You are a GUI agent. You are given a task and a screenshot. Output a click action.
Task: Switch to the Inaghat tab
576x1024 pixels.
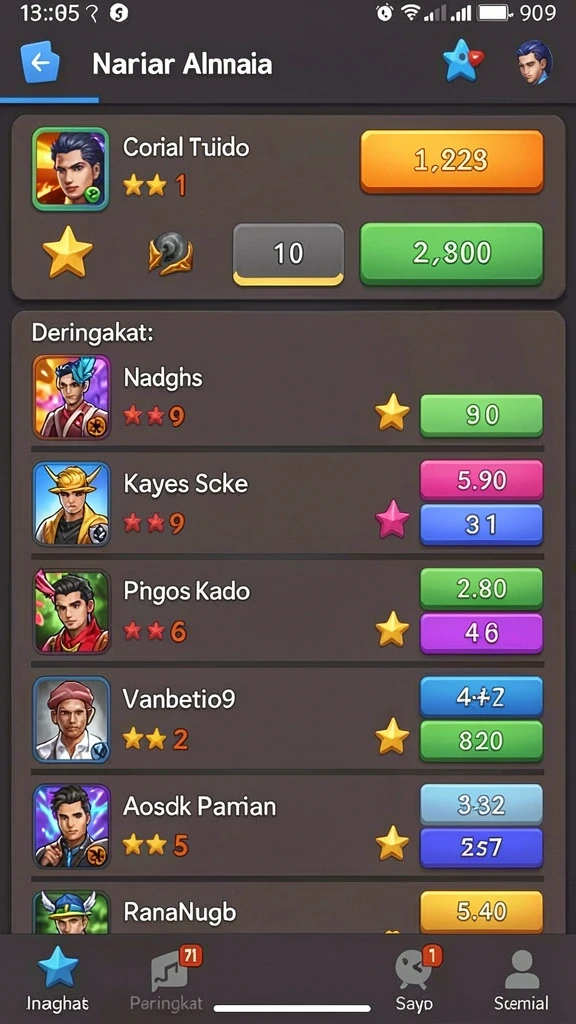pos(57,978)
